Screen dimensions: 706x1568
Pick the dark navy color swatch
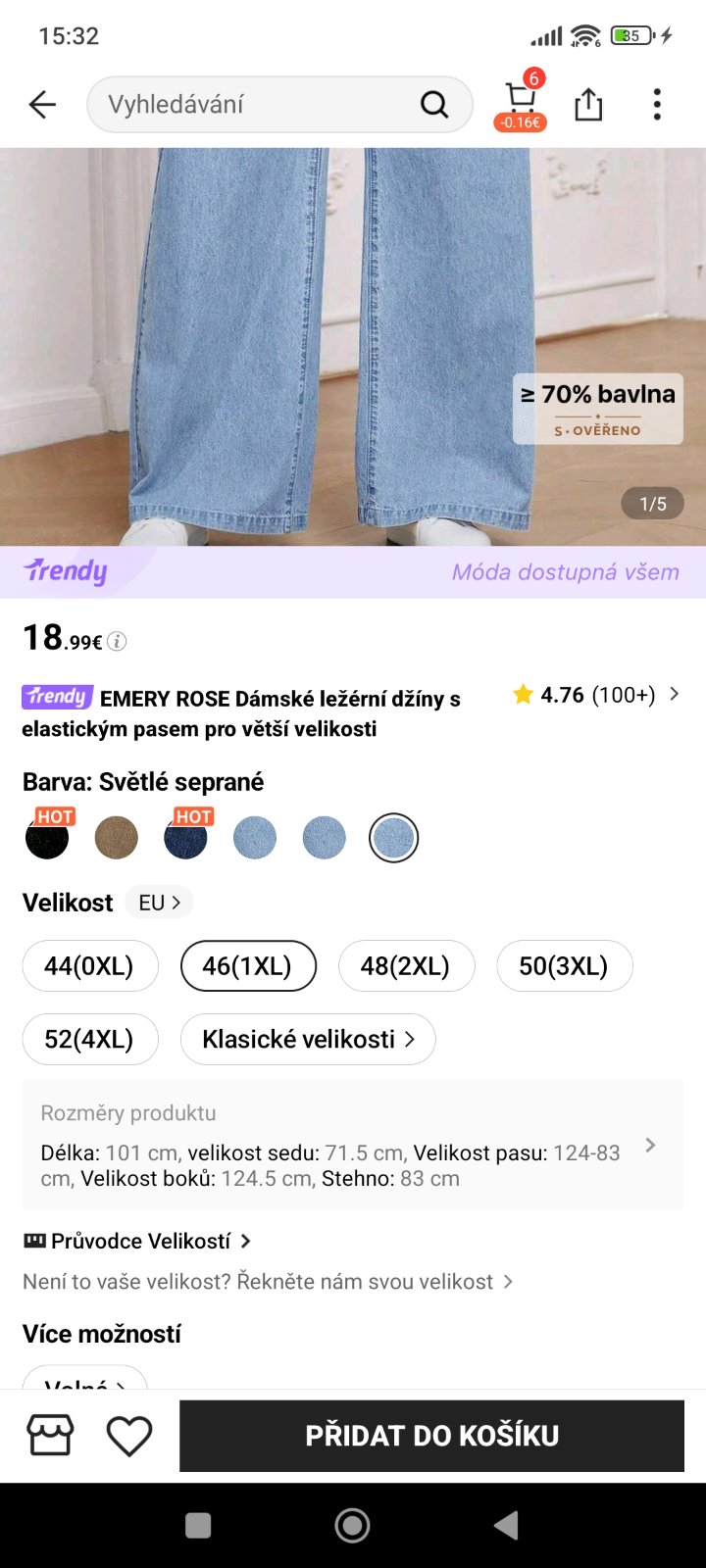186,838
